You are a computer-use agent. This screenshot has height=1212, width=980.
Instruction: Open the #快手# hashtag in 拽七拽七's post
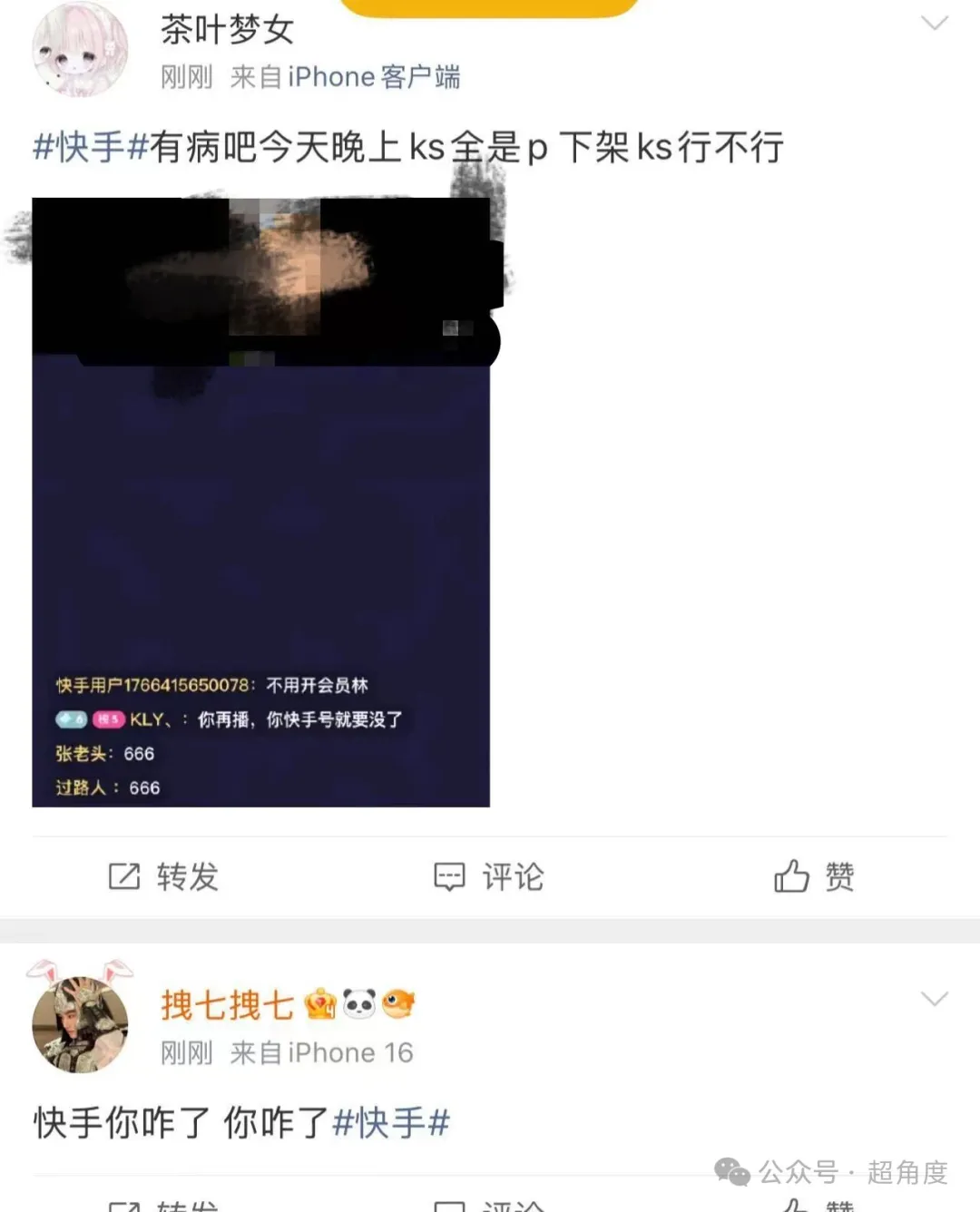pos(391,1123)
